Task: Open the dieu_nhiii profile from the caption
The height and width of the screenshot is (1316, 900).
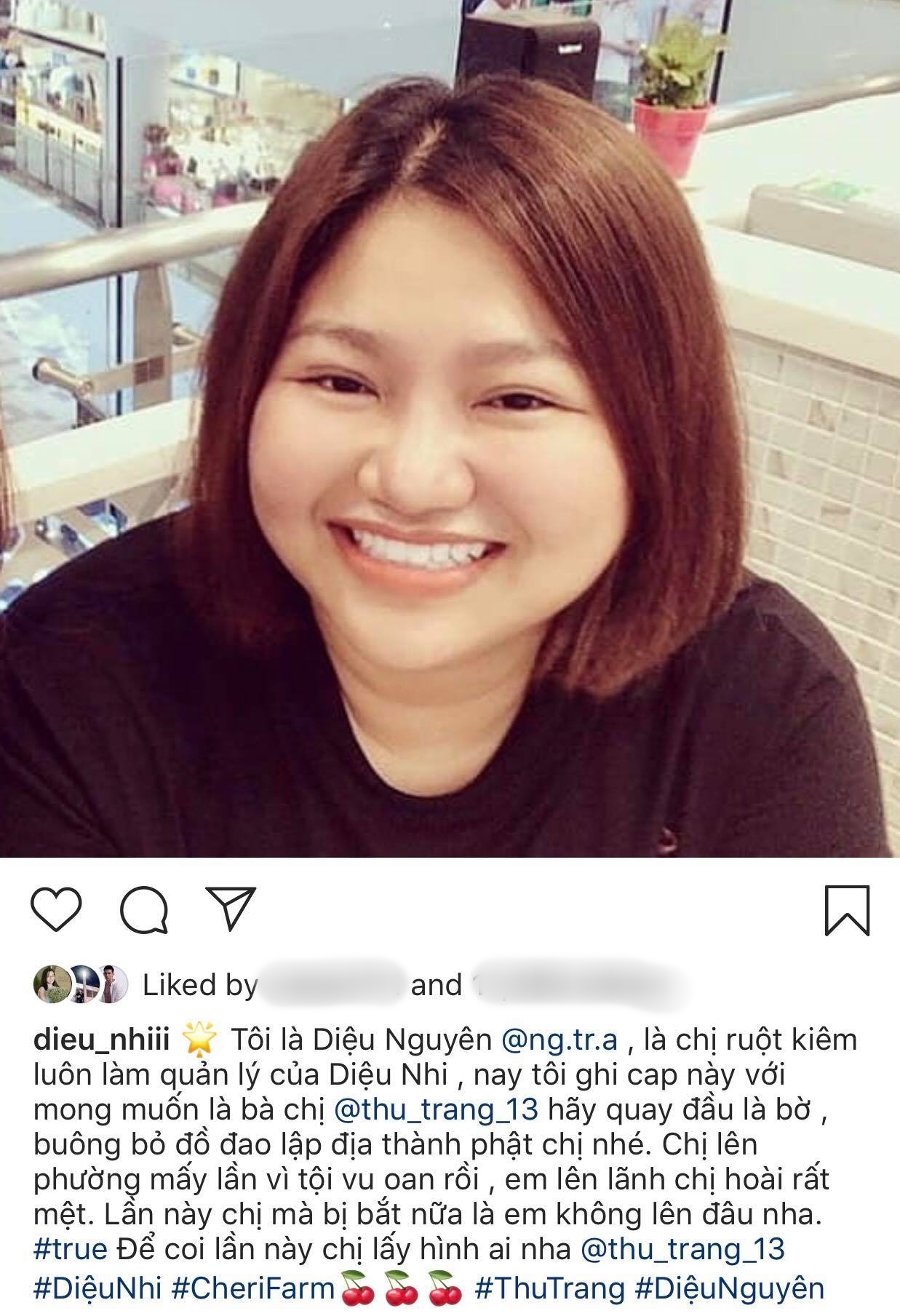Action: (x=101, y=1040)
